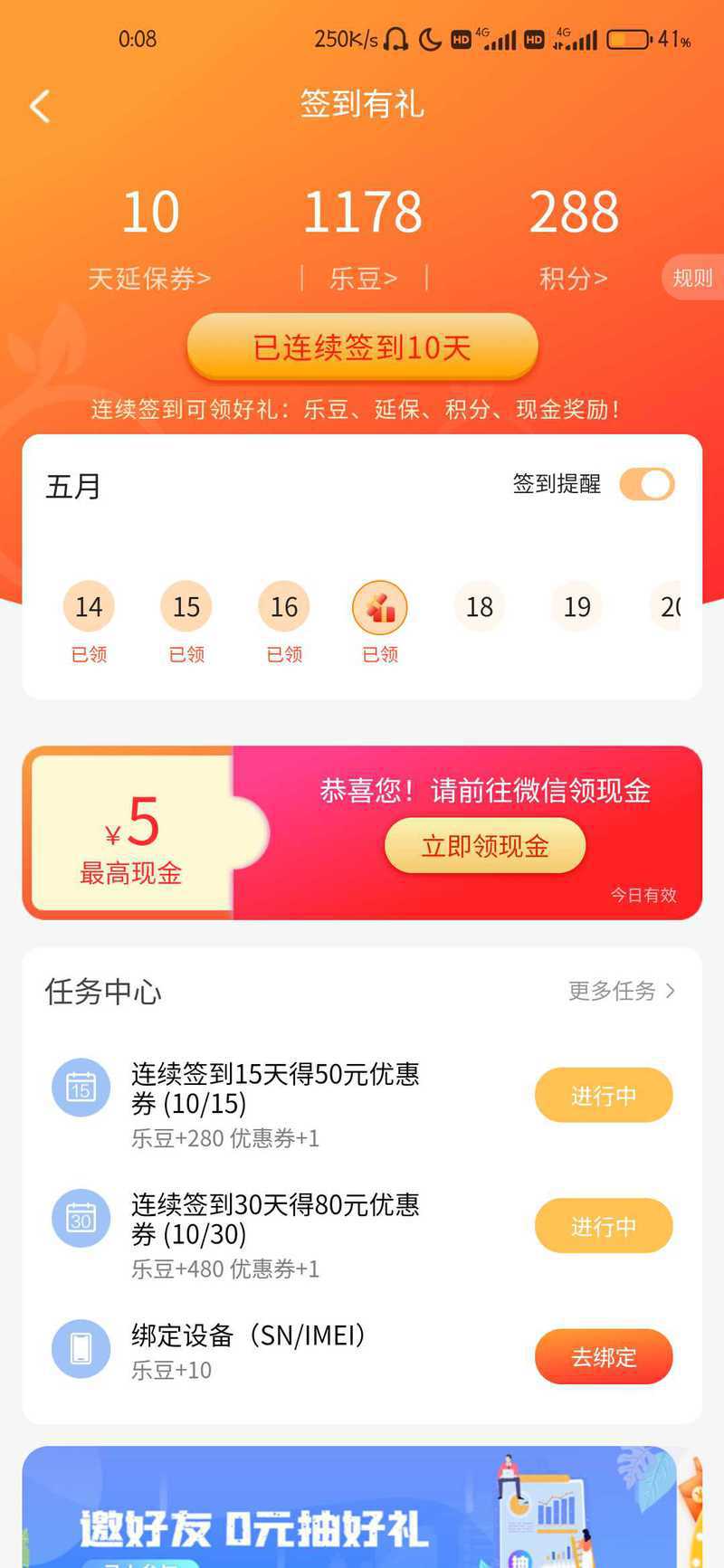Open the 规则 rules tab
Image resolution: width=724 pixels, height=1568 pixels.
pyautogui.click(x=692, y=278)
